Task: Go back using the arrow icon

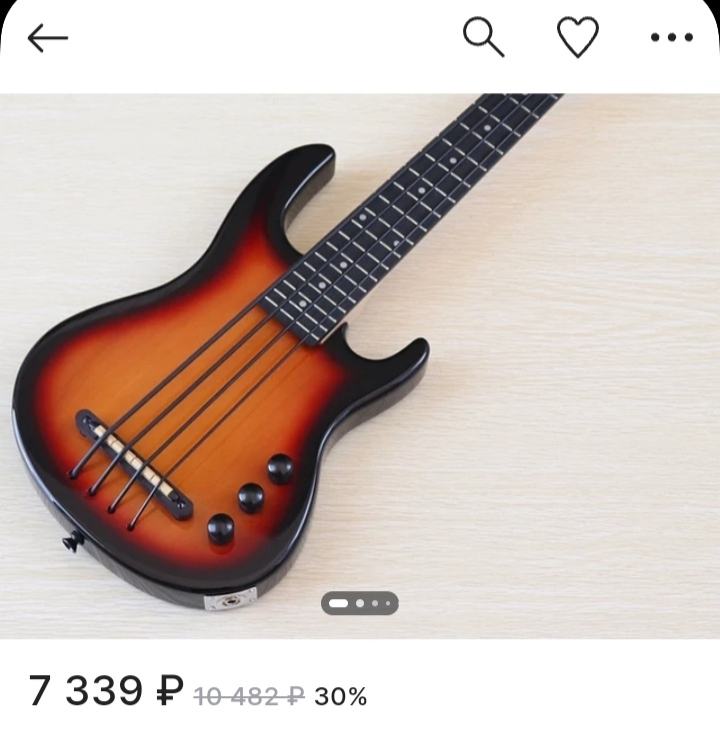Action: point(47,38)
